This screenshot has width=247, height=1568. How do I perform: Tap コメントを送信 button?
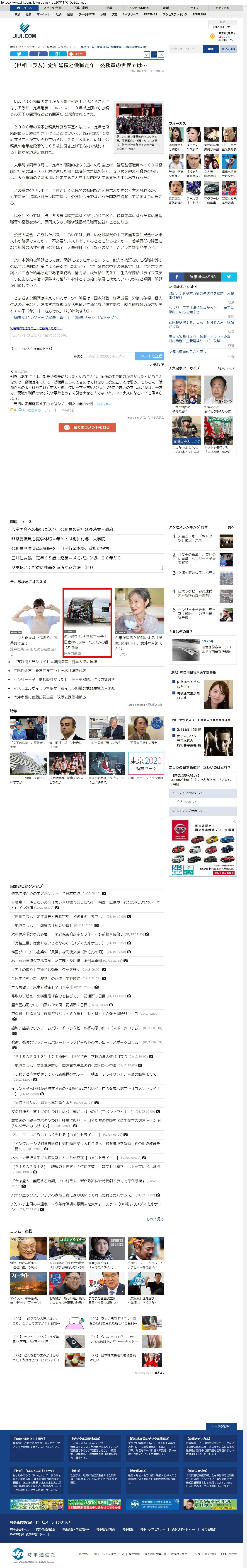point(150,356)
